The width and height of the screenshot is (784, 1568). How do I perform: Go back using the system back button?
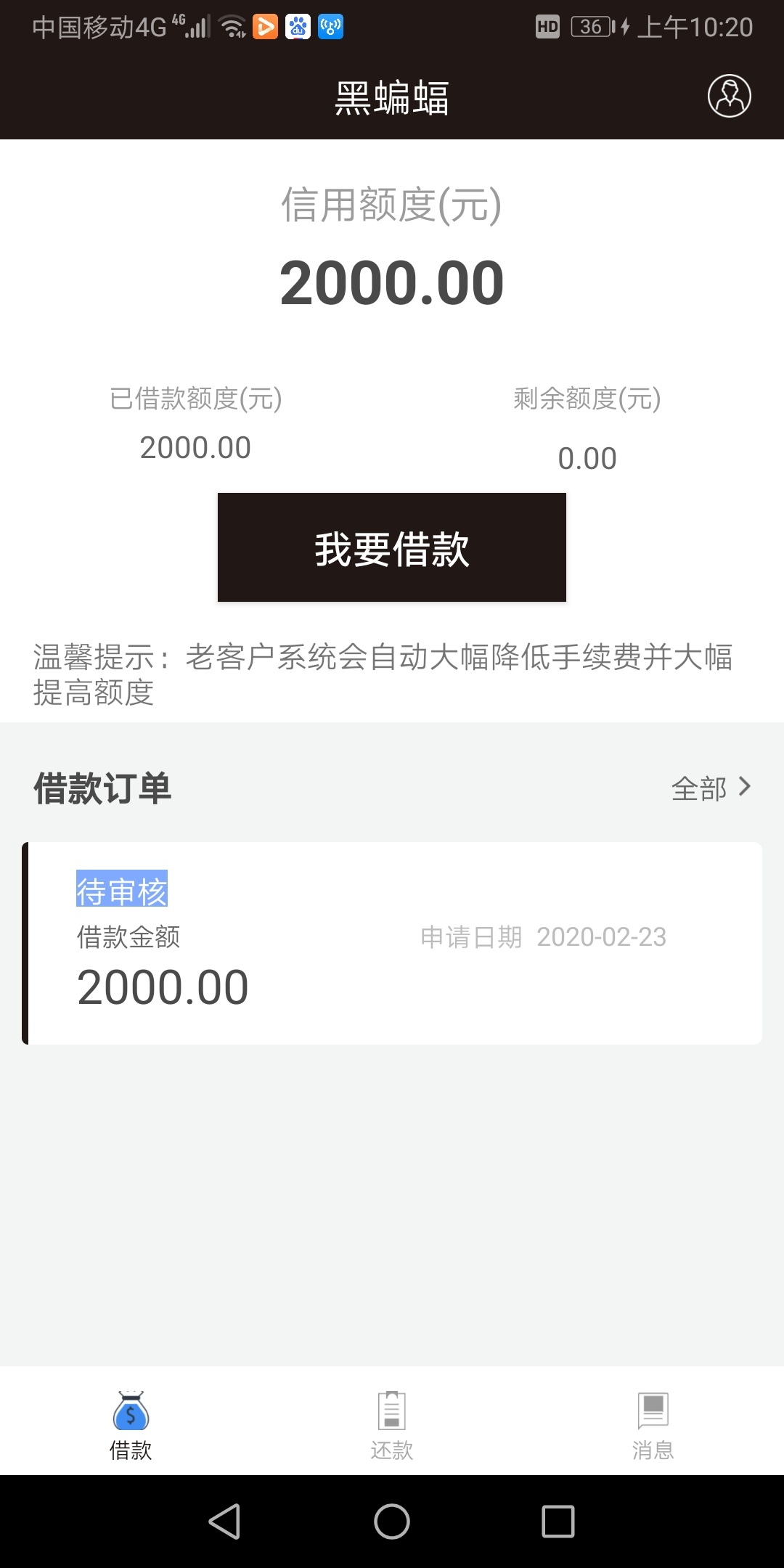(x=225, y=1521)
